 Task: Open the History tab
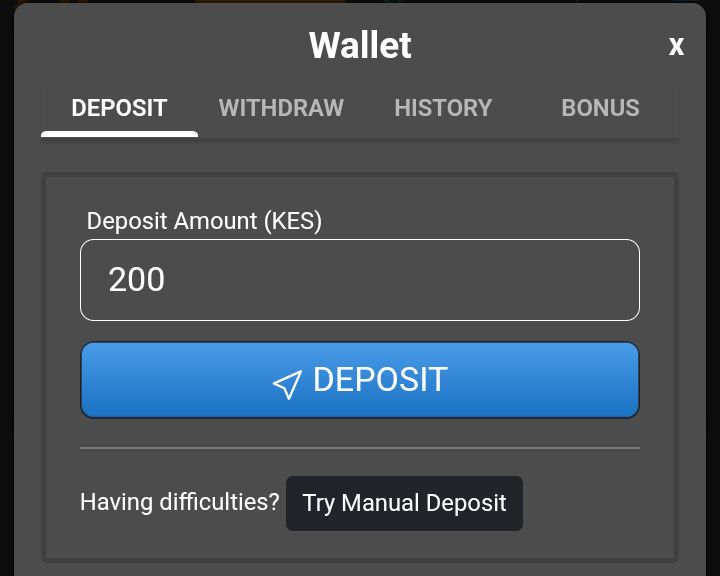click(x=443, y=108)
